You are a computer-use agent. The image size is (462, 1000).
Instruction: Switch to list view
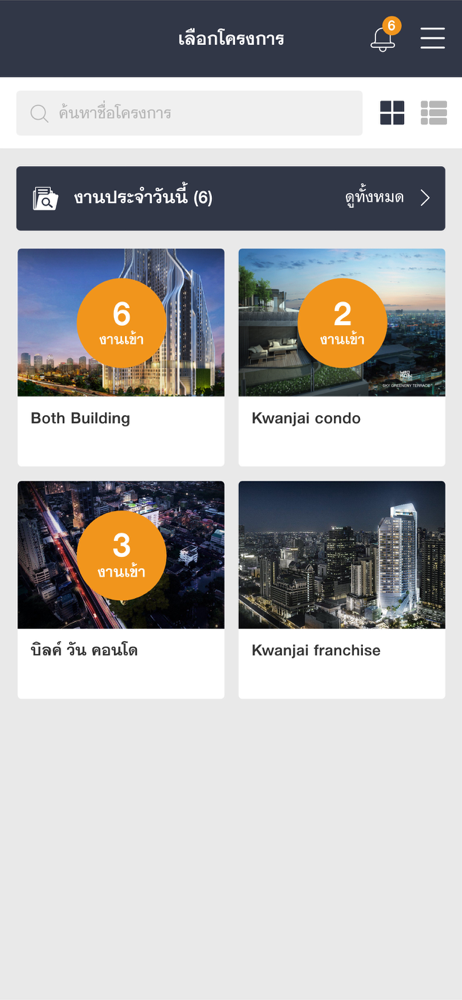[434, 113]
